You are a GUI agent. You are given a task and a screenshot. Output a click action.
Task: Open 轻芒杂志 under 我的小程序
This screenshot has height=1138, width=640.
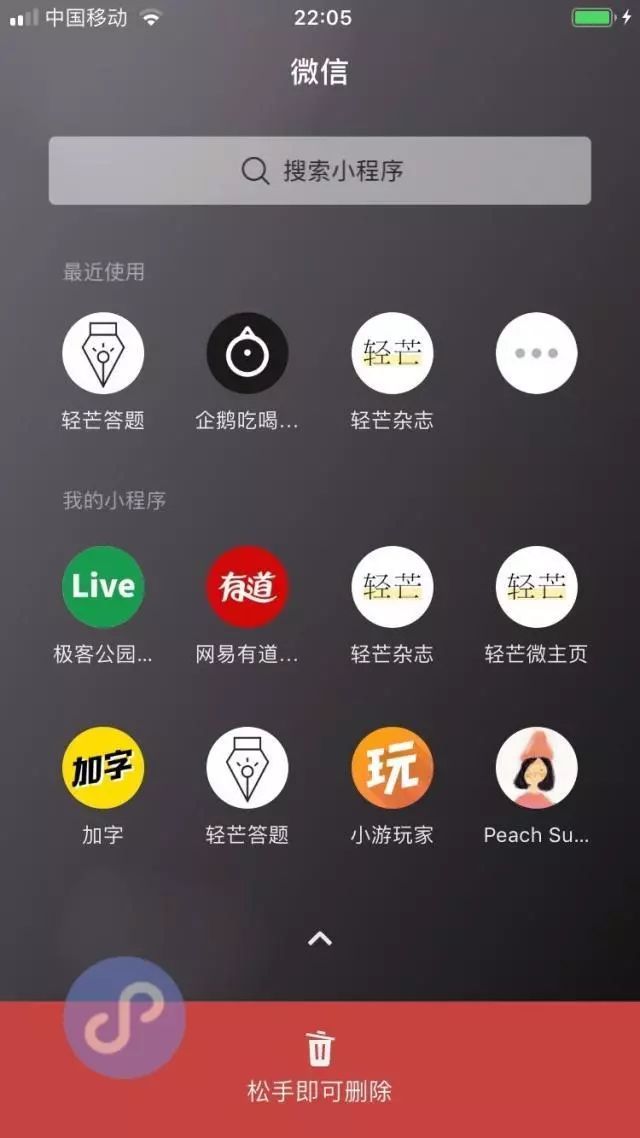(x=392, y=587)
